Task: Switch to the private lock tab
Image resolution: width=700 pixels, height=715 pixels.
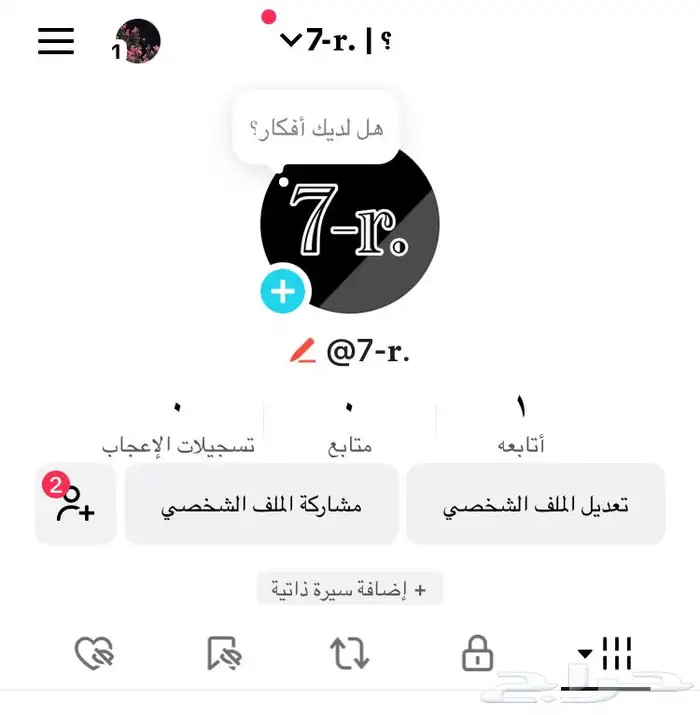Action: click(x=478, y=654)
